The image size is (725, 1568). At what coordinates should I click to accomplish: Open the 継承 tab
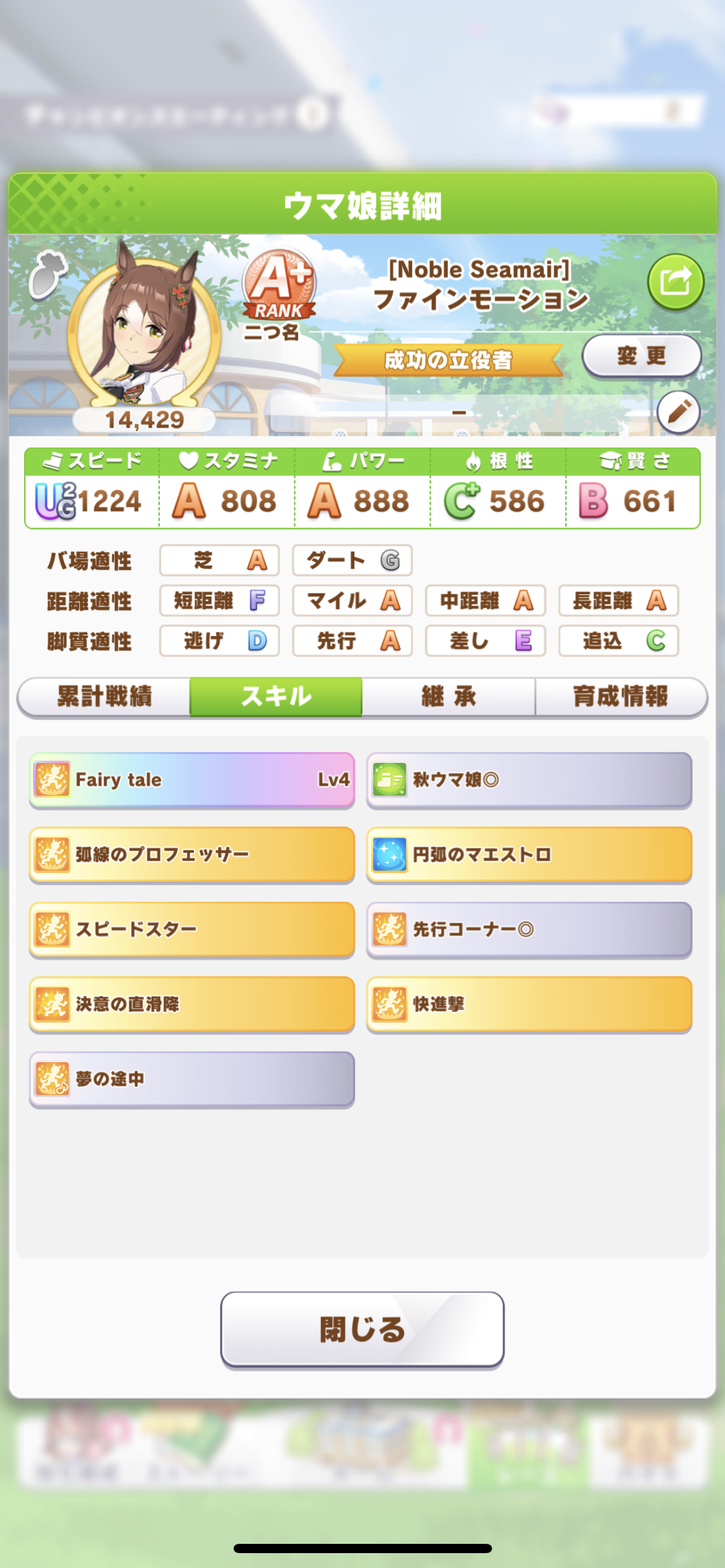tap(449, 697)
